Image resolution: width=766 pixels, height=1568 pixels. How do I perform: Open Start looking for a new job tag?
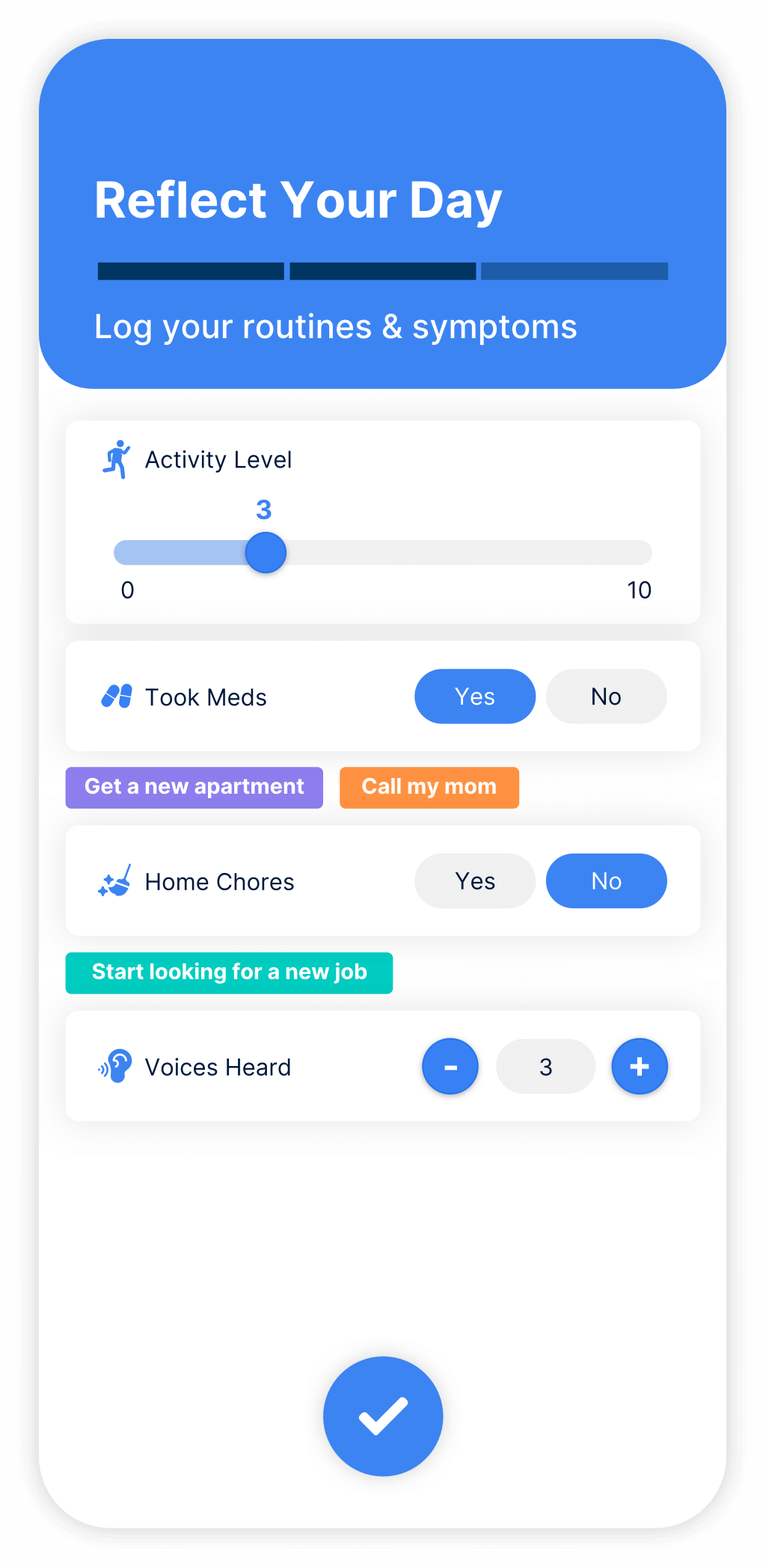(229, 973)
